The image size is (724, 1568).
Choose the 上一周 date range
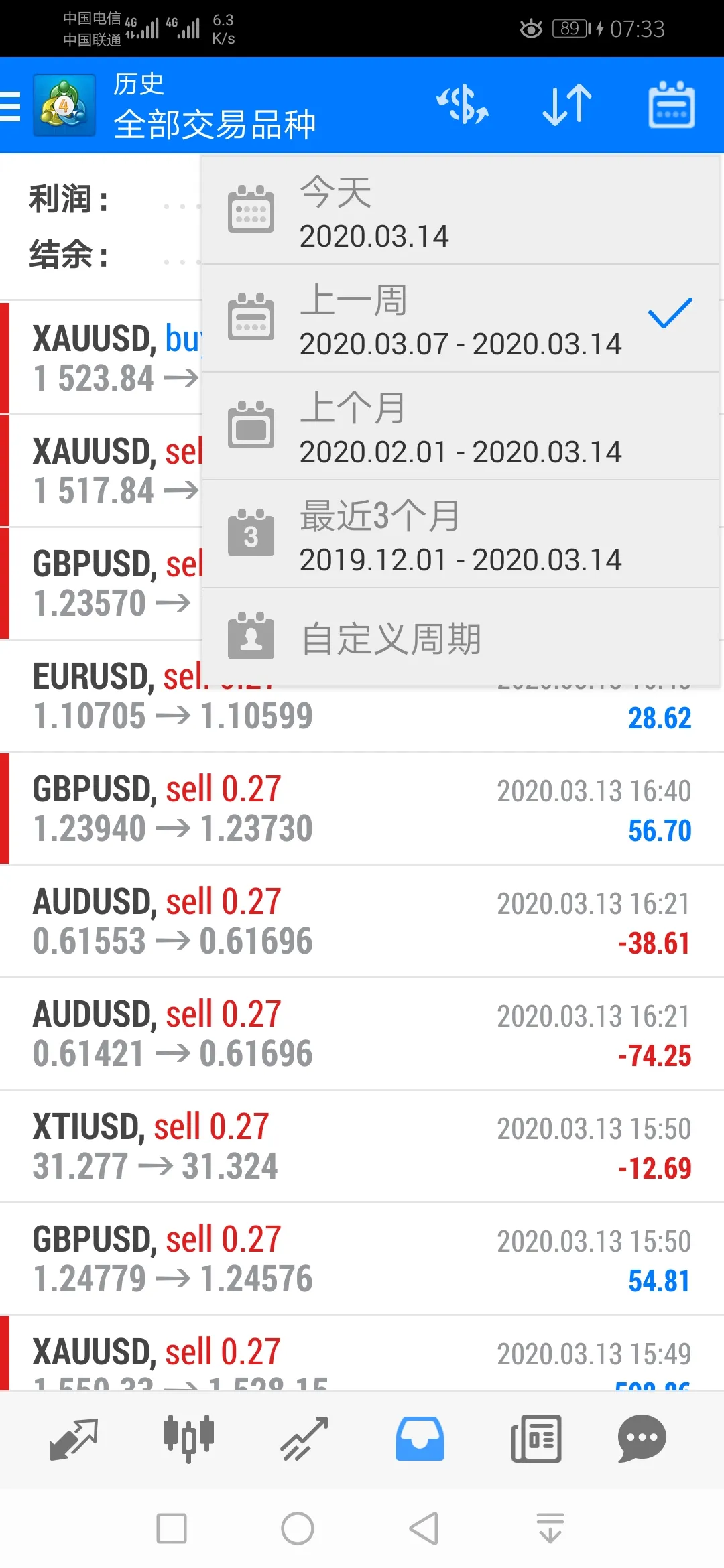point(460,319)
